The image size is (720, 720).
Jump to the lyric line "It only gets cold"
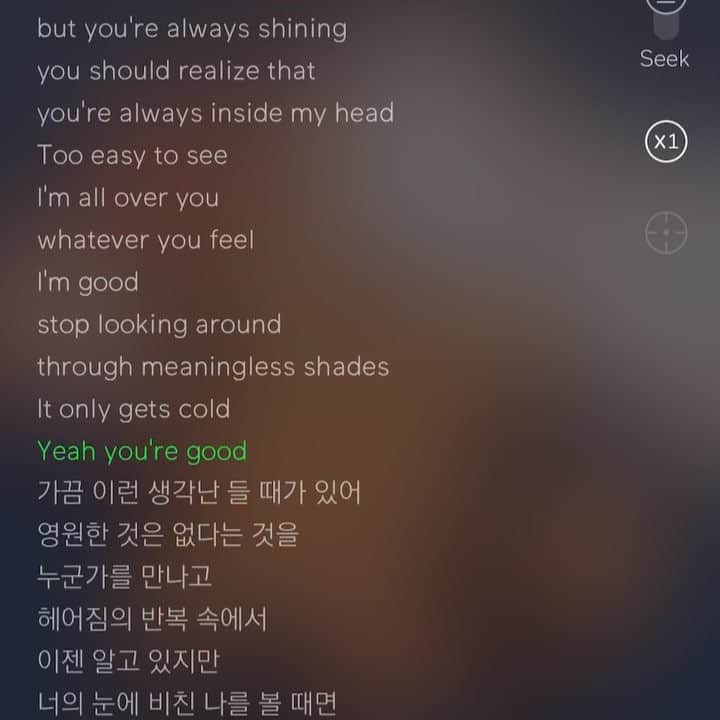point(134,409)
